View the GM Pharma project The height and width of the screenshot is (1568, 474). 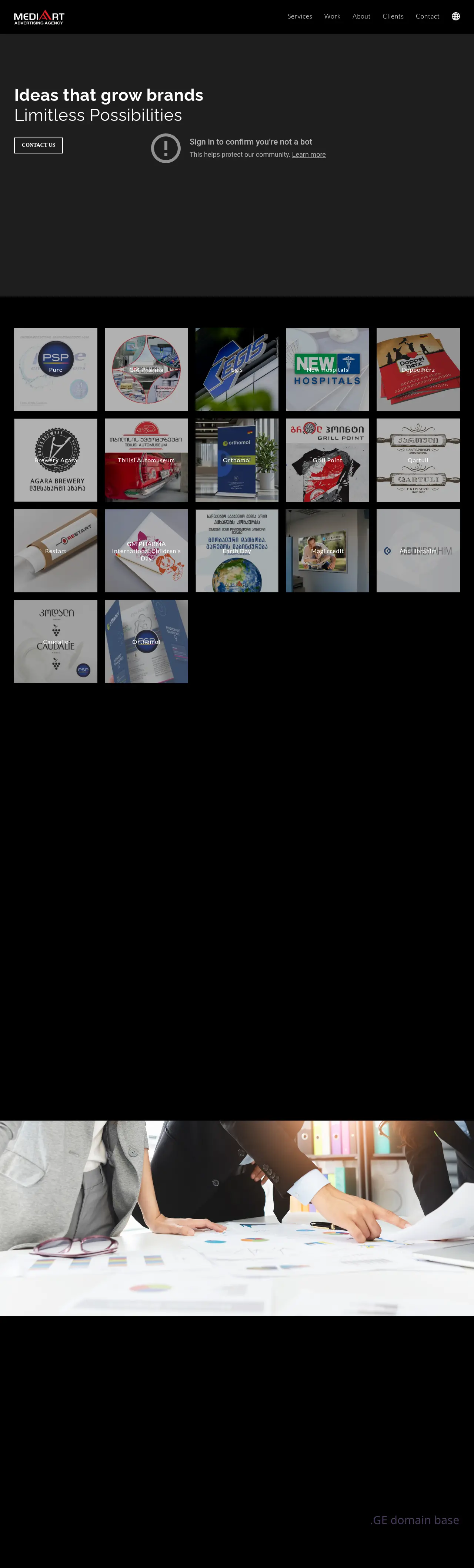146,369
